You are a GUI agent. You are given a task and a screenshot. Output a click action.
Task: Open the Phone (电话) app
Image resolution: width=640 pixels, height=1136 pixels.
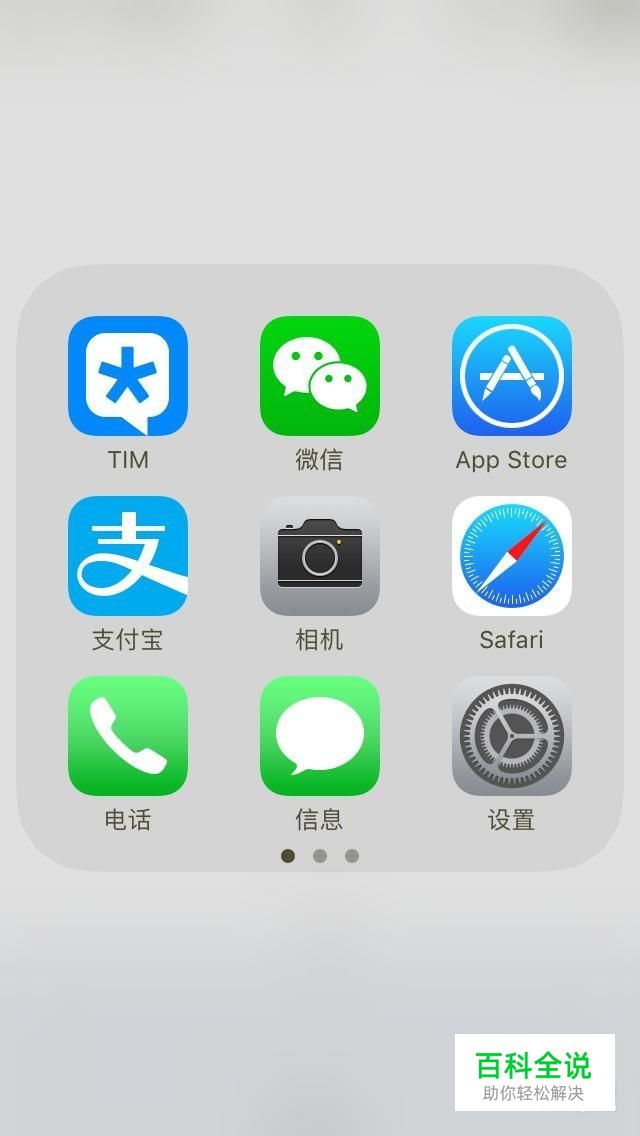click(128, 736)
